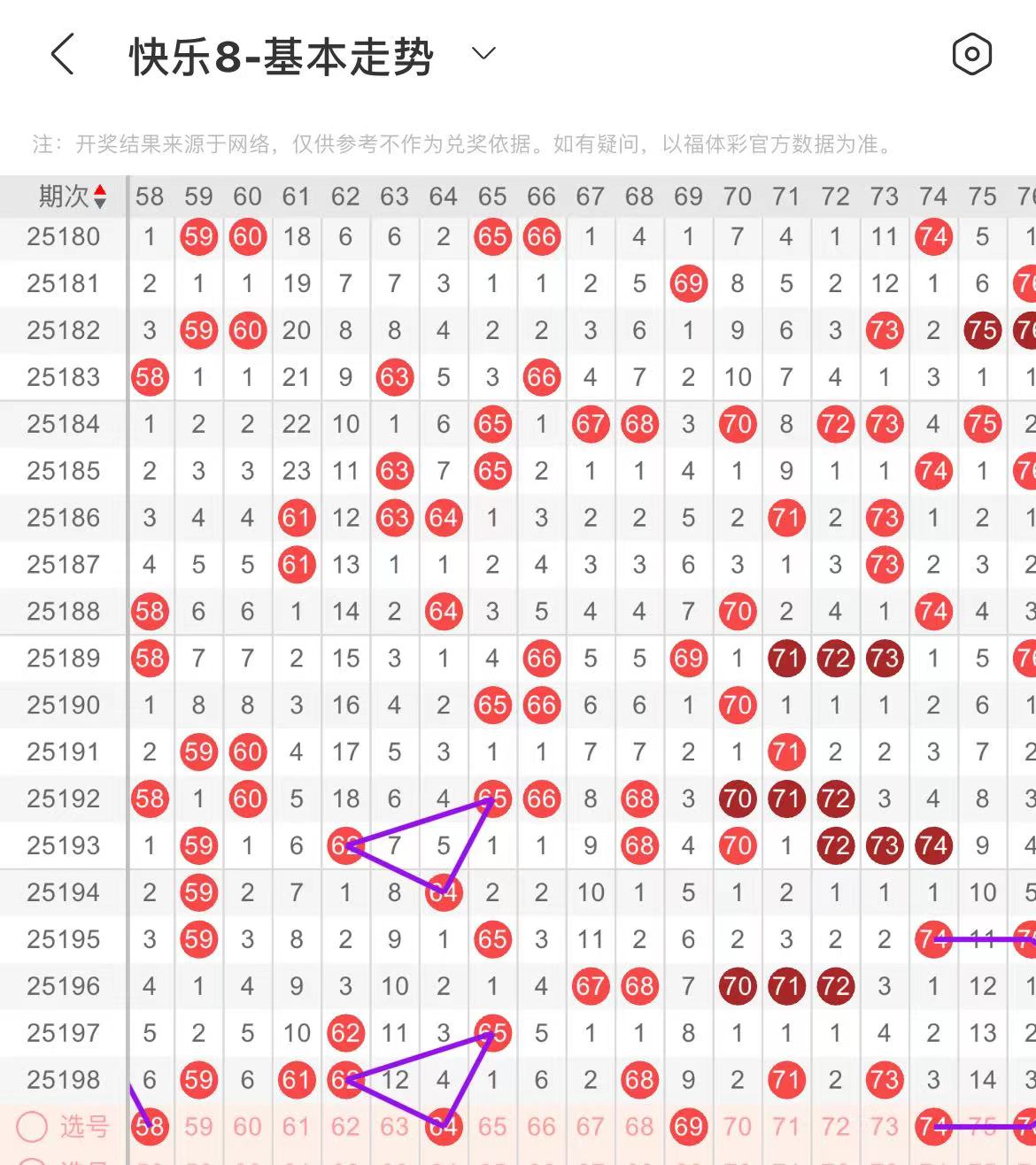
Task: Deselect number 58 in the 选号 row
Action: coord(150,1127)
